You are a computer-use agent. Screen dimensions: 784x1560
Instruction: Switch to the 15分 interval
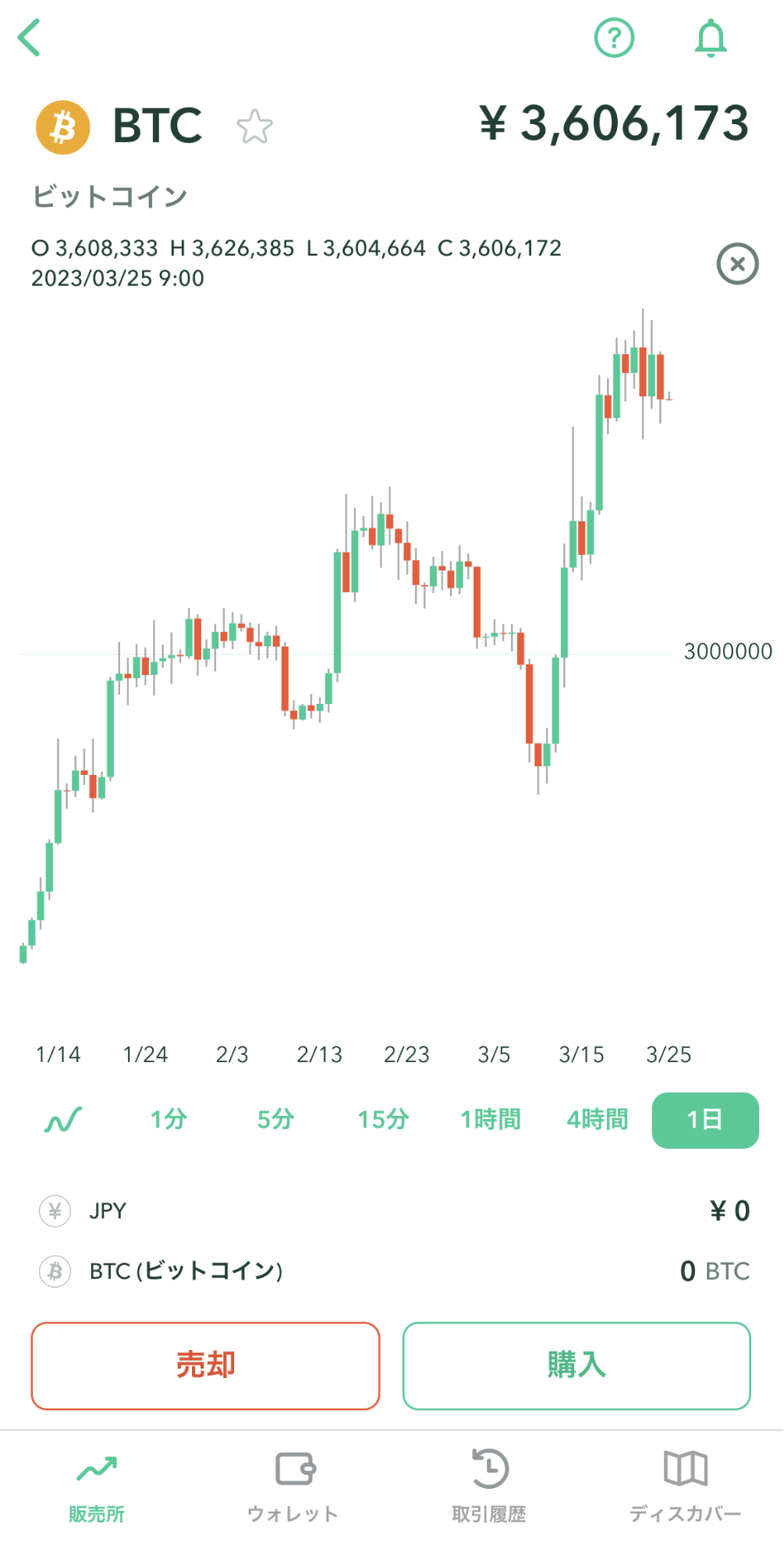click(383, 1120)
